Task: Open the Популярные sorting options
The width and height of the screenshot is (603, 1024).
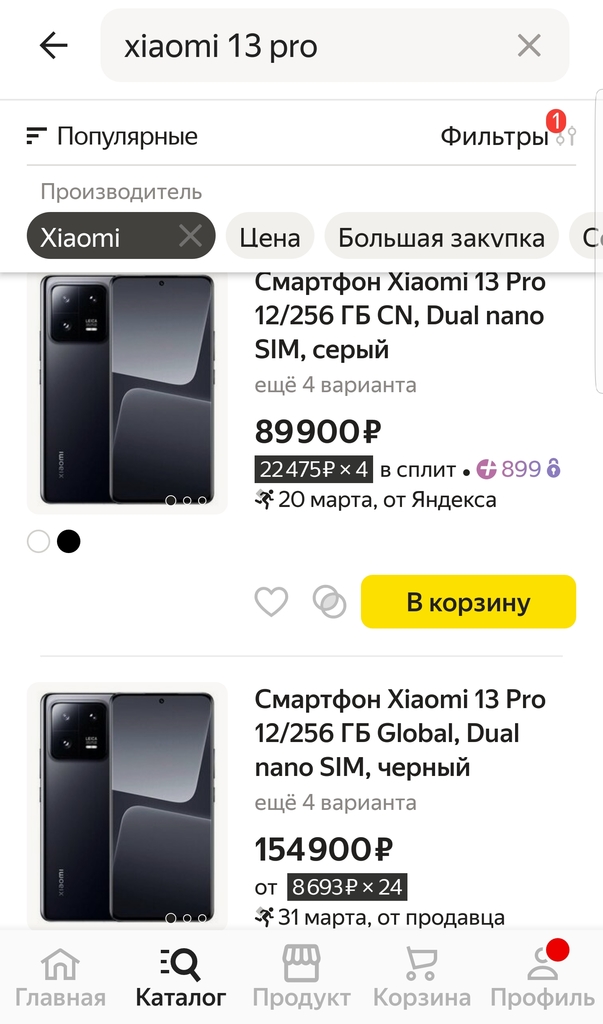Action: click(x=112, y=136)
